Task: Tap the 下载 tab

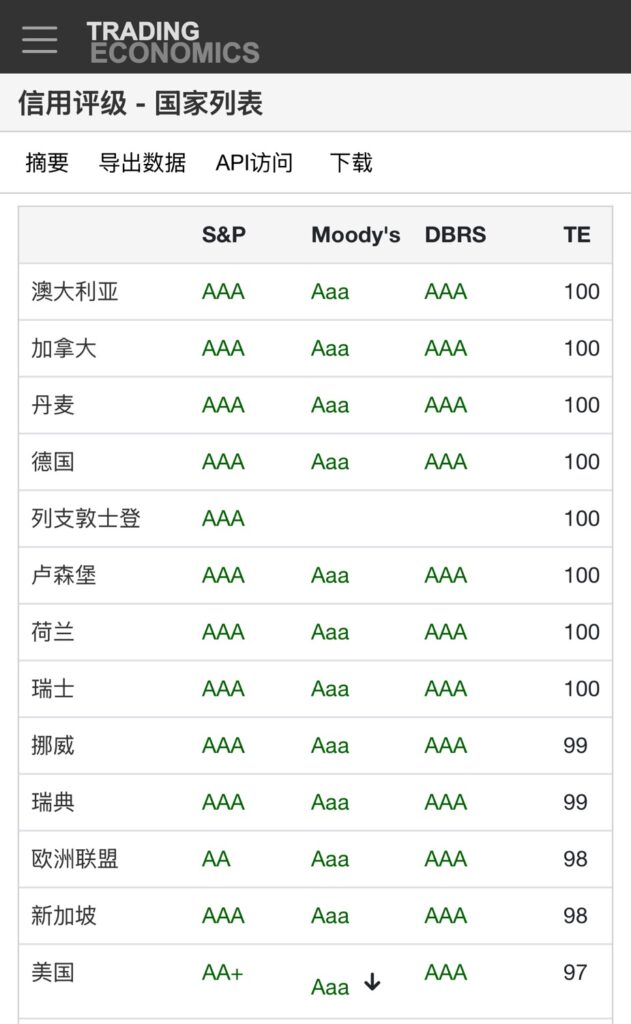Action: click(351, 163)
